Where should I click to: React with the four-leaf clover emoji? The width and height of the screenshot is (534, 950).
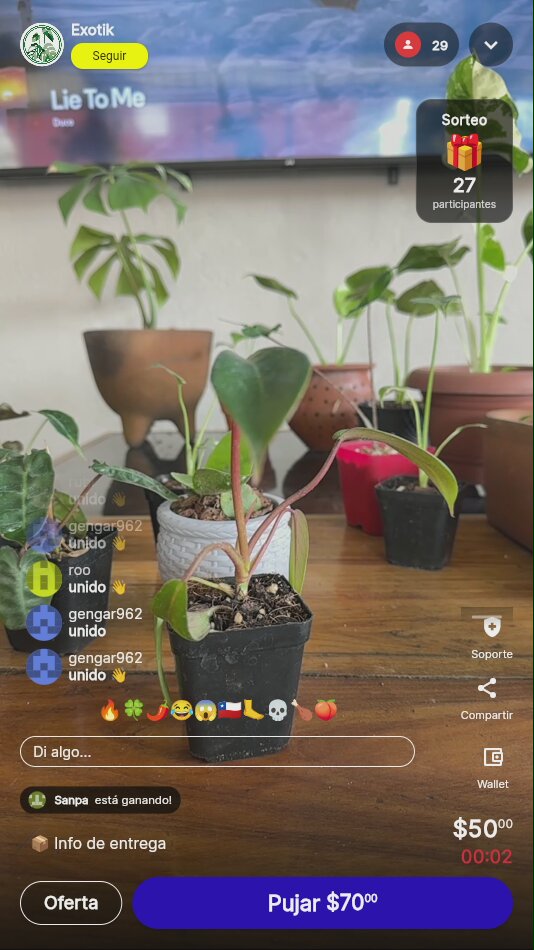[x=133, y=710]
